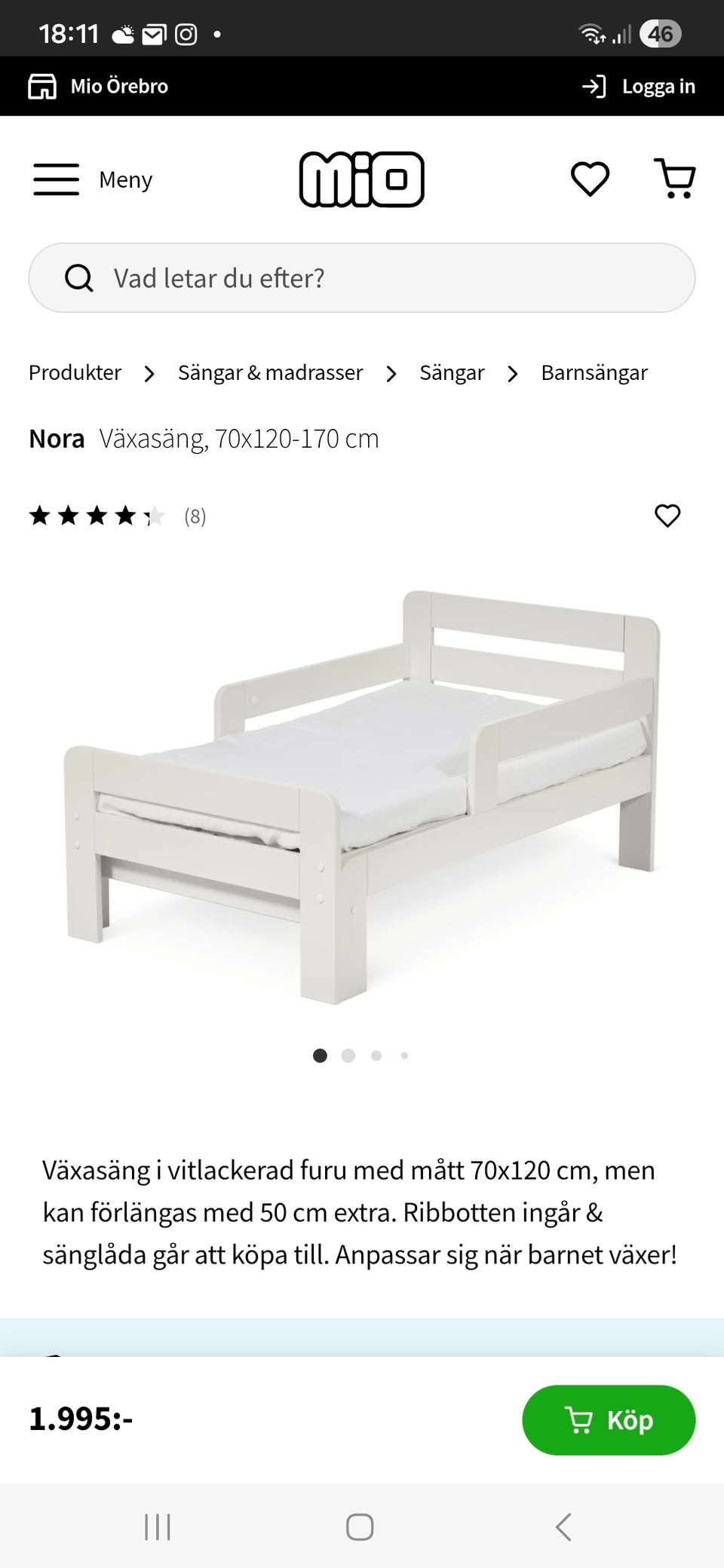Tap the Logga in link
This screenshot has height=1568, width=724.
pos(639,87)
